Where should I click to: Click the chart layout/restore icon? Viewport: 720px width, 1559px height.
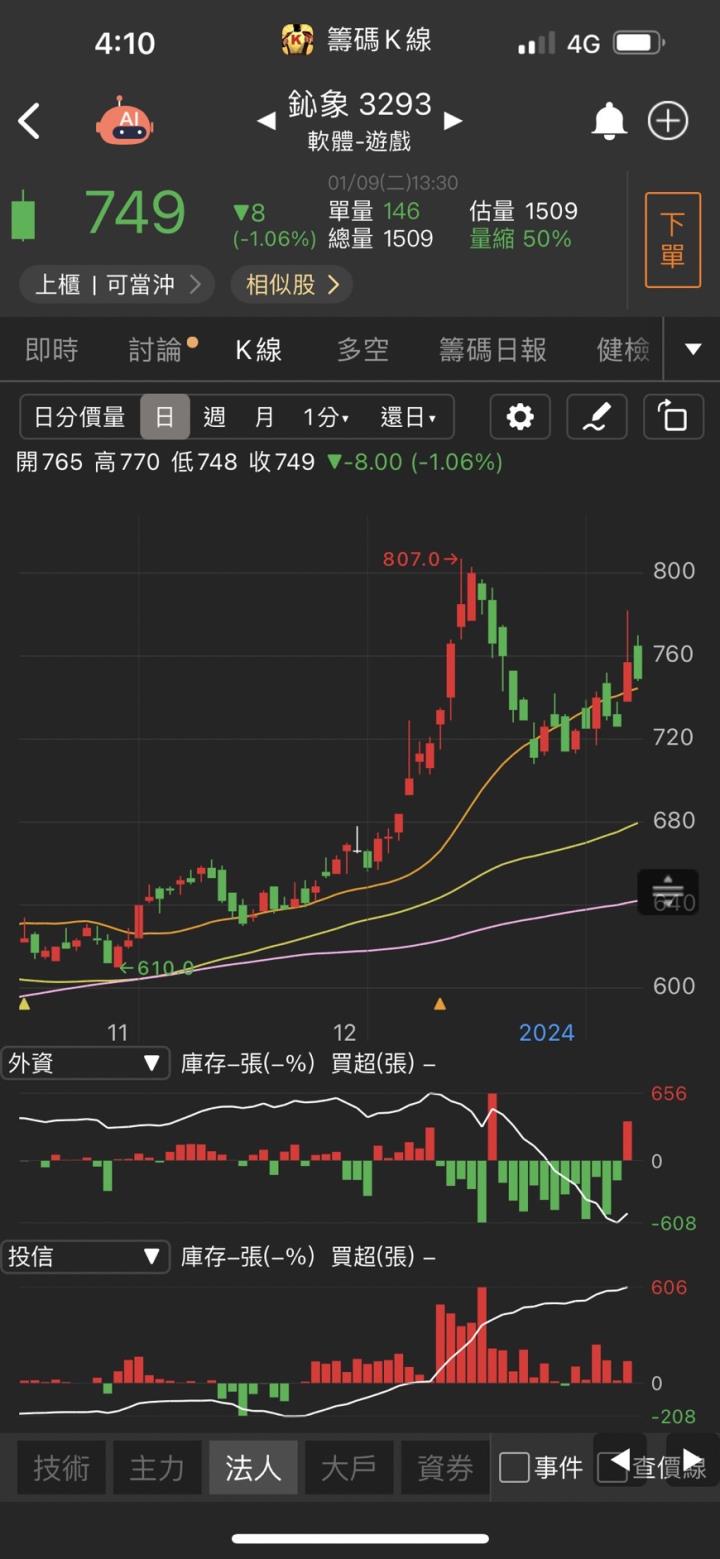(673, 417)
